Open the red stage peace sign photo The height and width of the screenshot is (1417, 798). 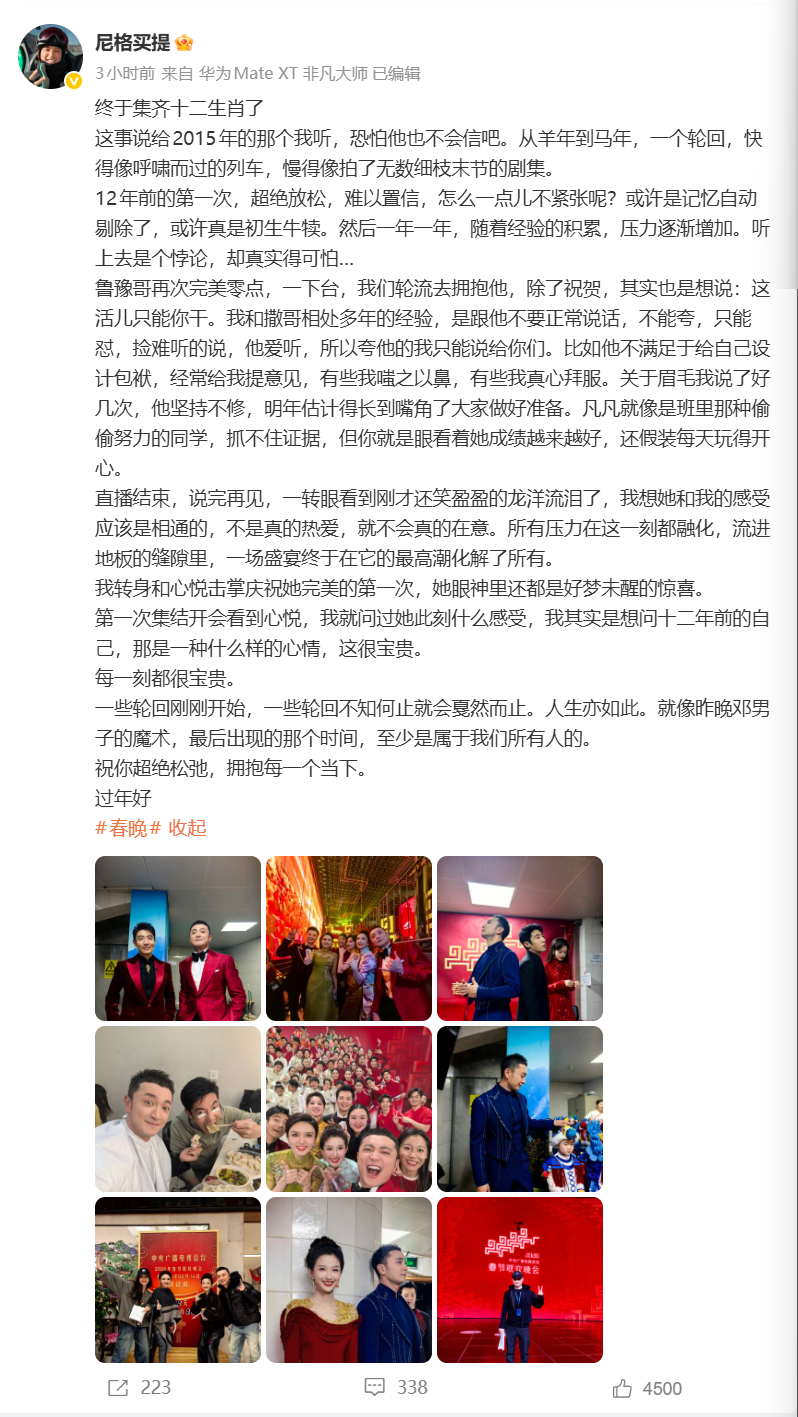pos(520,1280)
